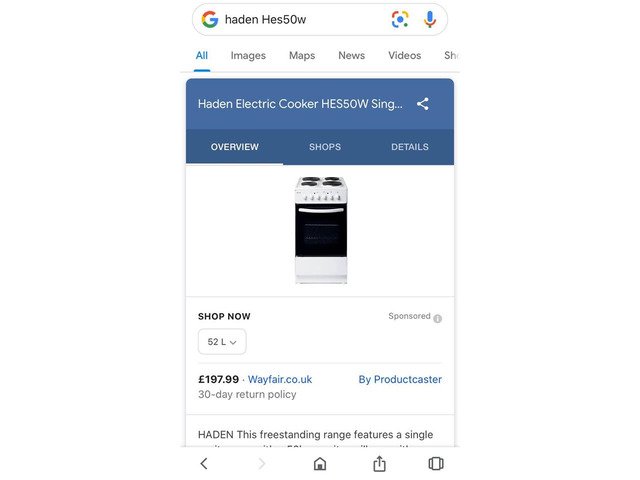This screenshot has height=480, width=640.
Task: Tap the search box with haden Hes50w
Action: click(300, 19)
